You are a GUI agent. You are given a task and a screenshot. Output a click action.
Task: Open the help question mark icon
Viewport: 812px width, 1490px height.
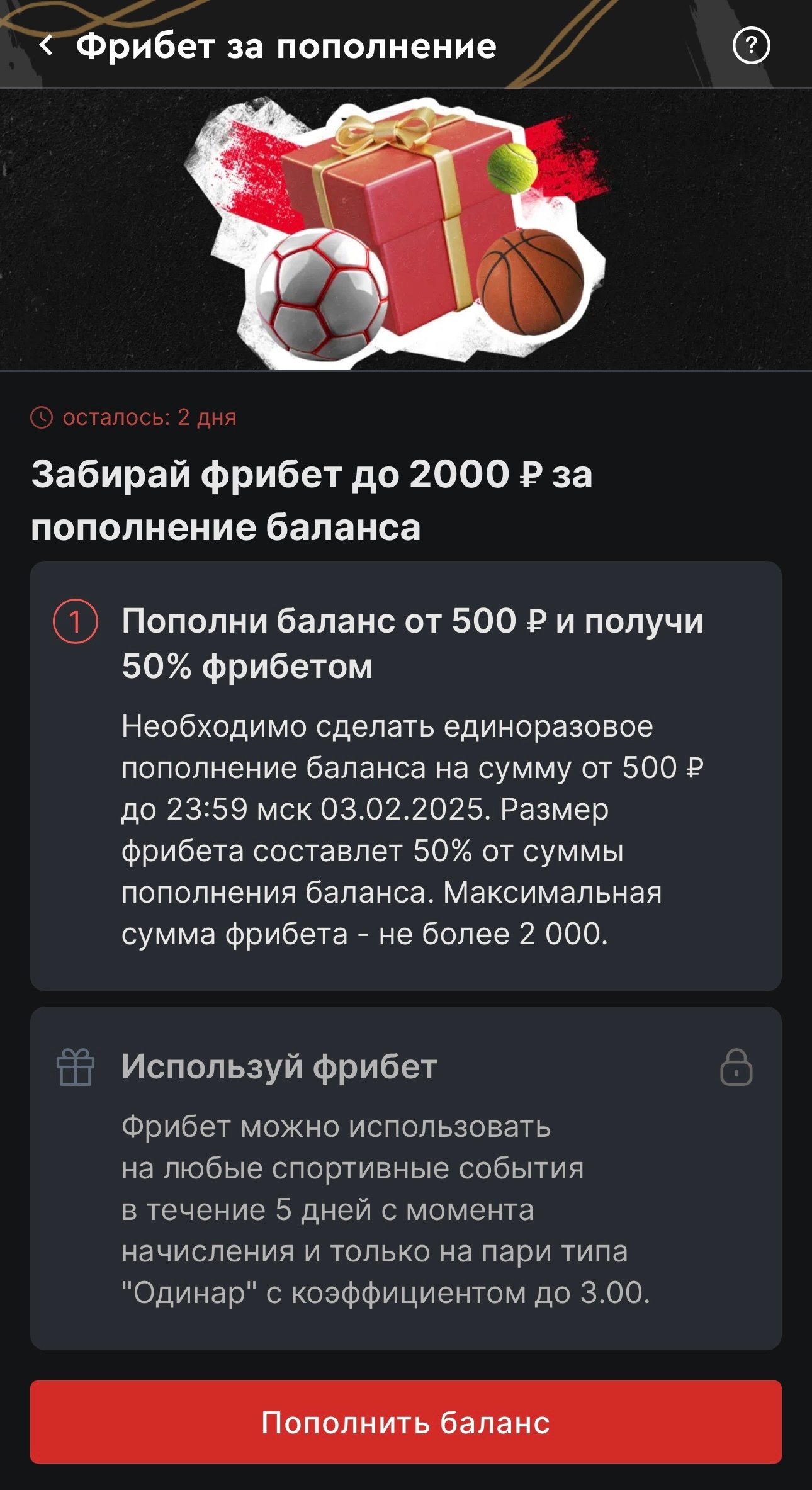(x=751, y=45)
